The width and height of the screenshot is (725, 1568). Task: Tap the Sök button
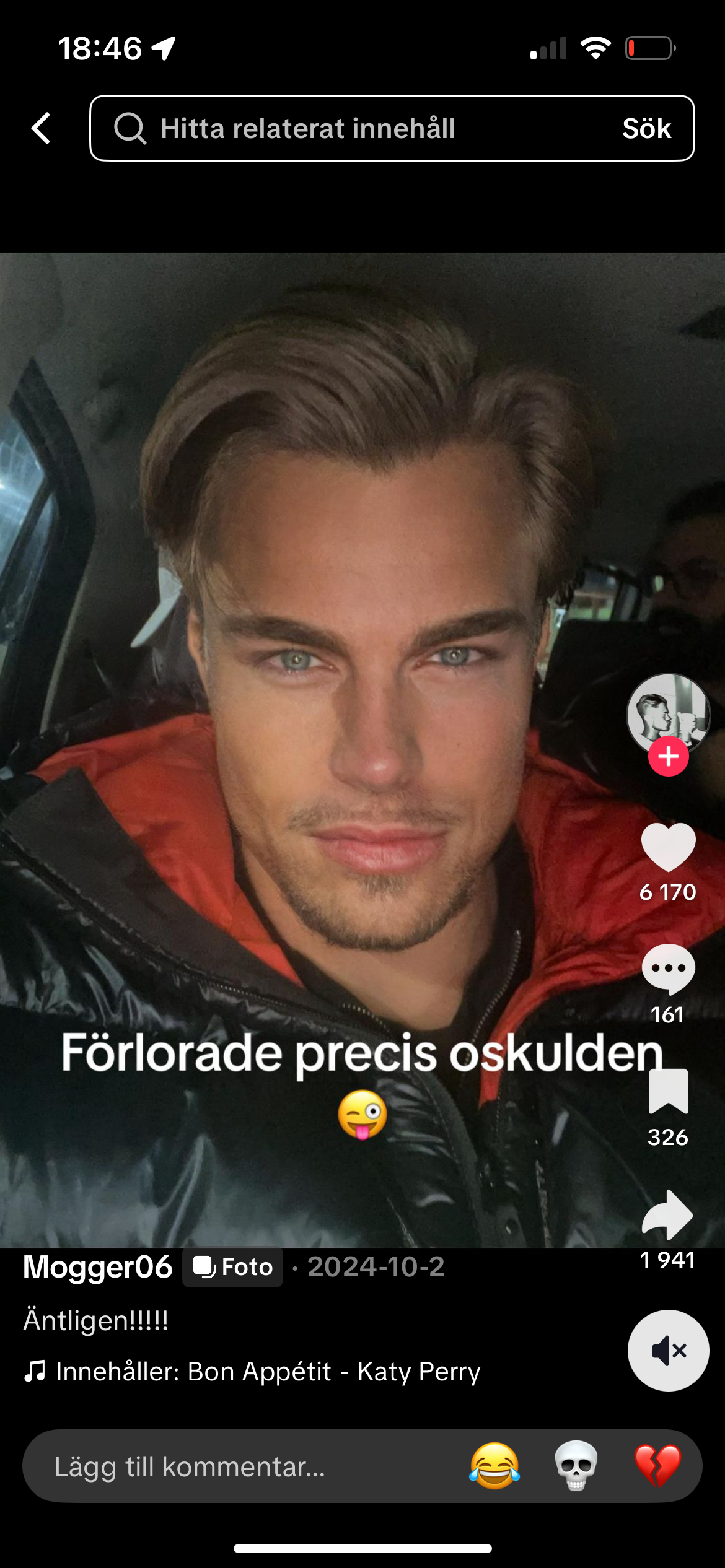click(x=646, y=128)
